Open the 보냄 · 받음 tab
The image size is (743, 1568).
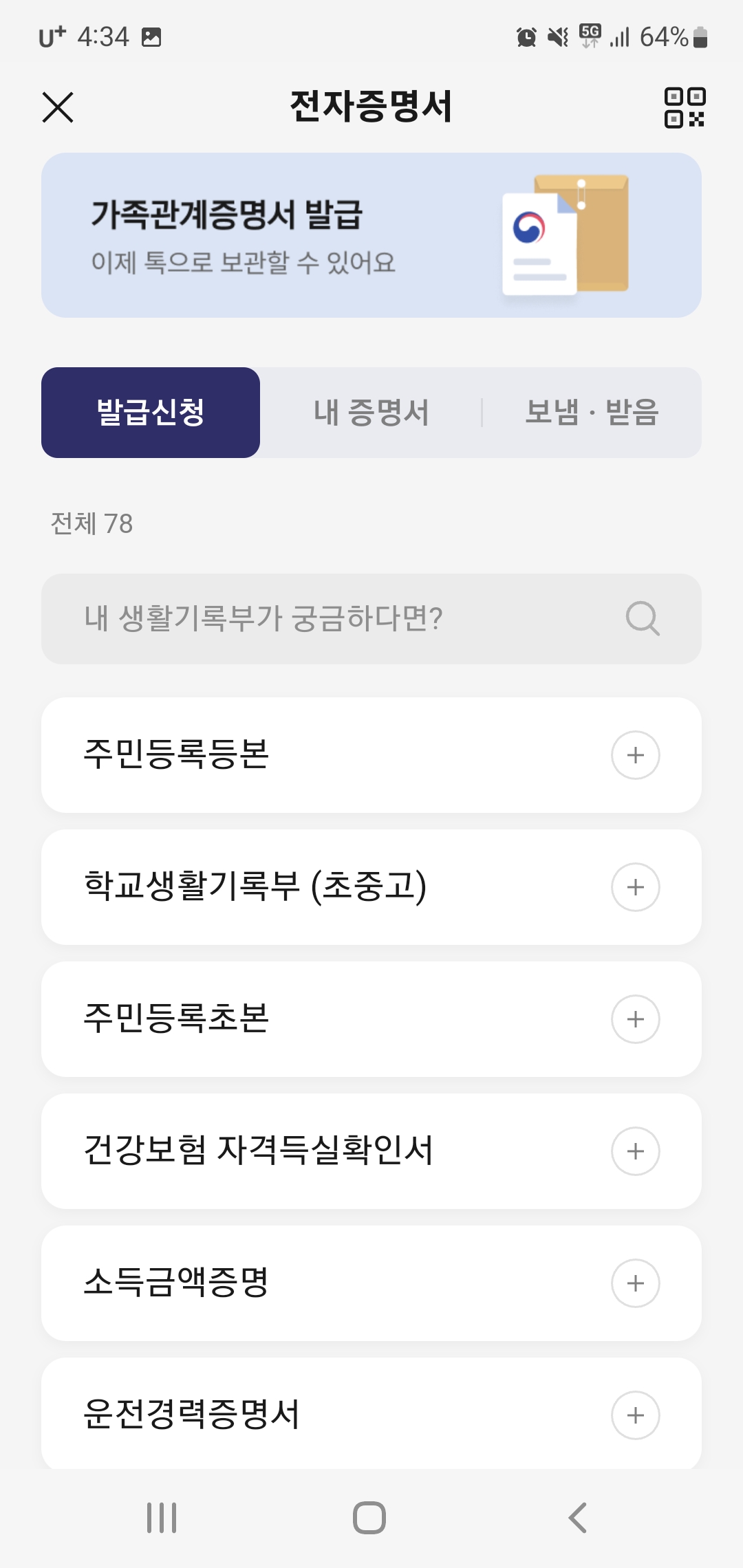593,413
